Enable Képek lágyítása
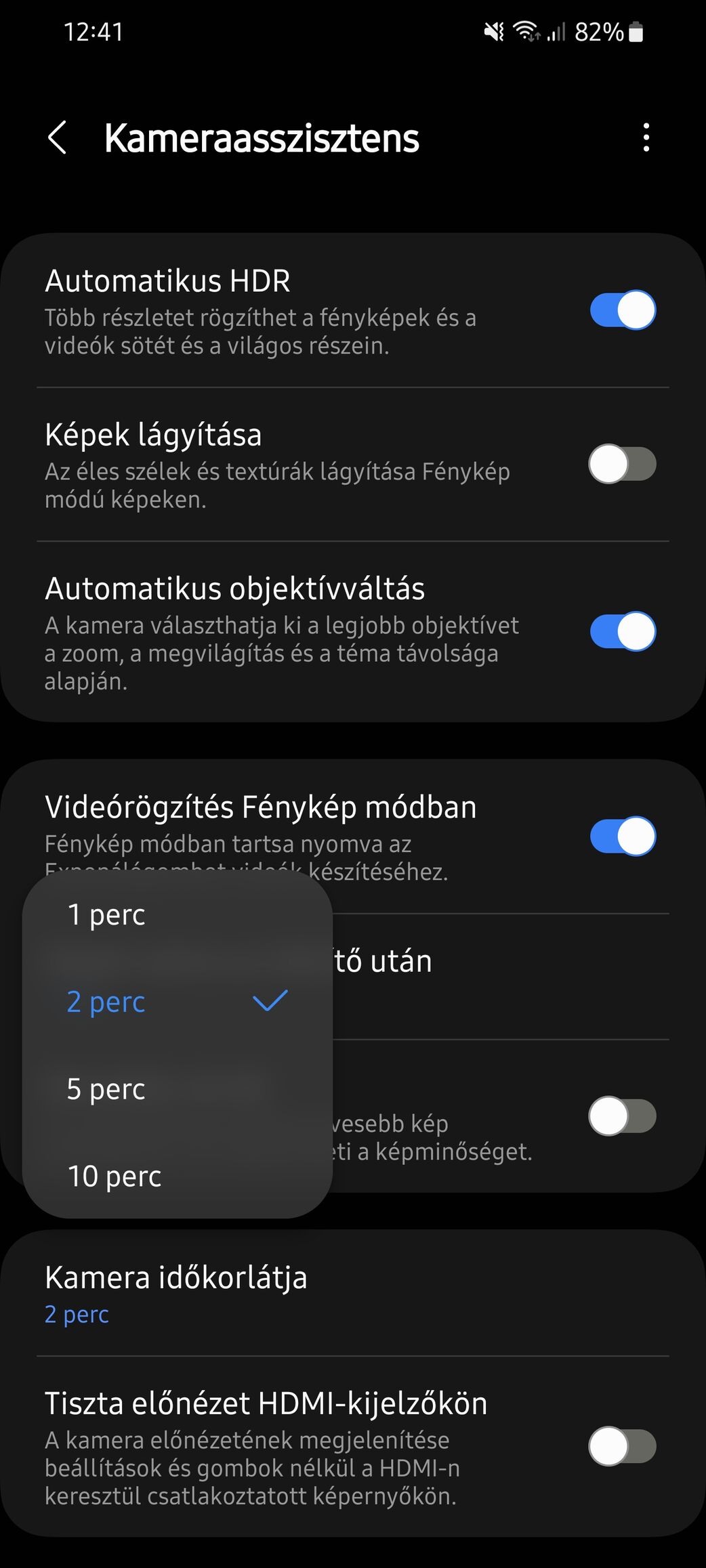Viewport: 706px width, 1568px height. coord(622,464)
